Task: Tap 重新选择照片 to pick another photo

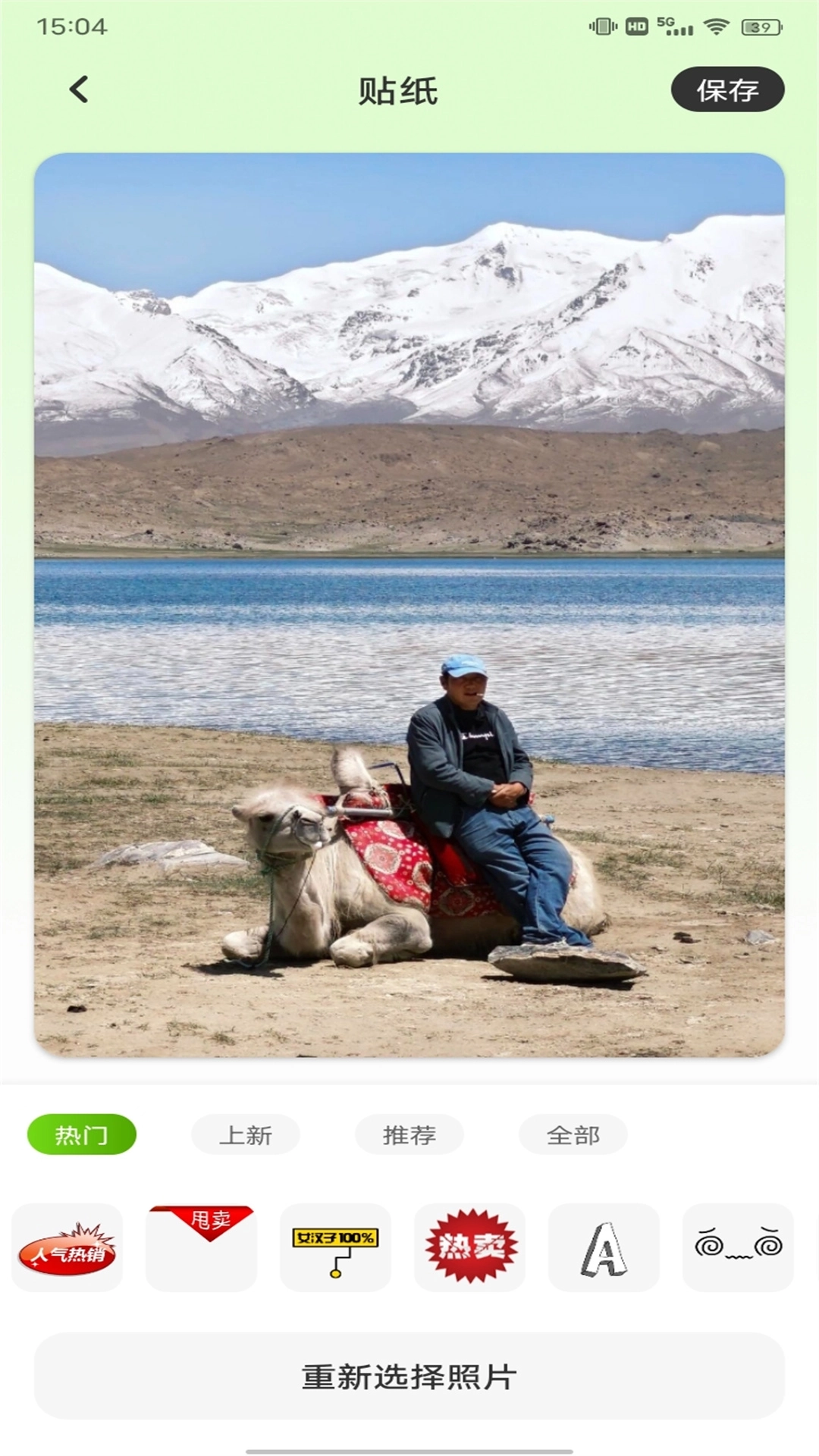Action: 409,1376
